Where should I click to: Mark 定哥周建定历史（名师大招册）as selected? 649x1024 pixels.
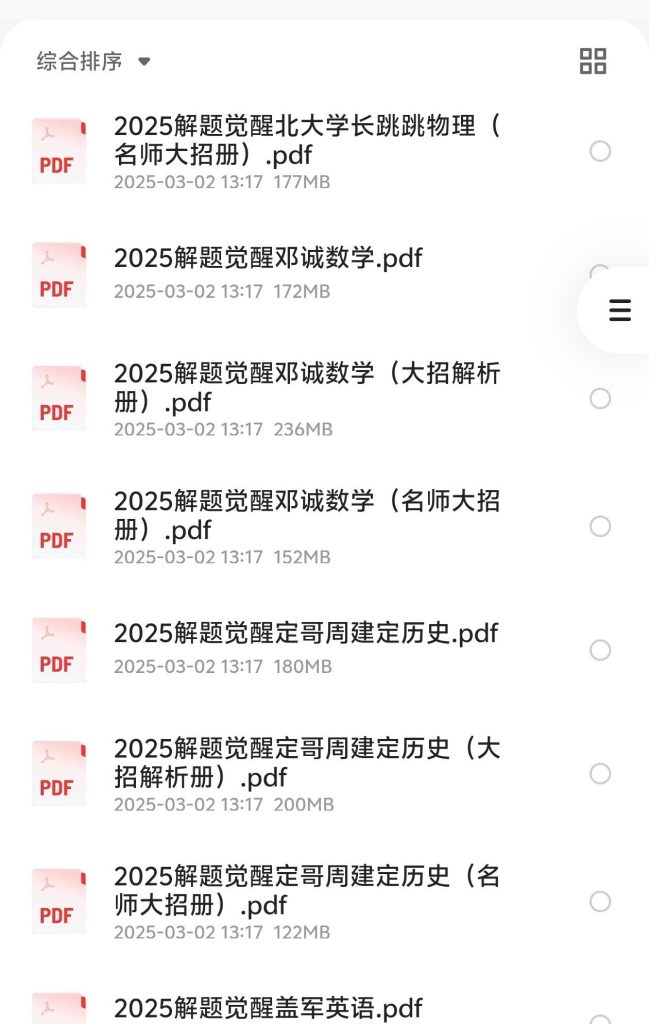[600, 902]
